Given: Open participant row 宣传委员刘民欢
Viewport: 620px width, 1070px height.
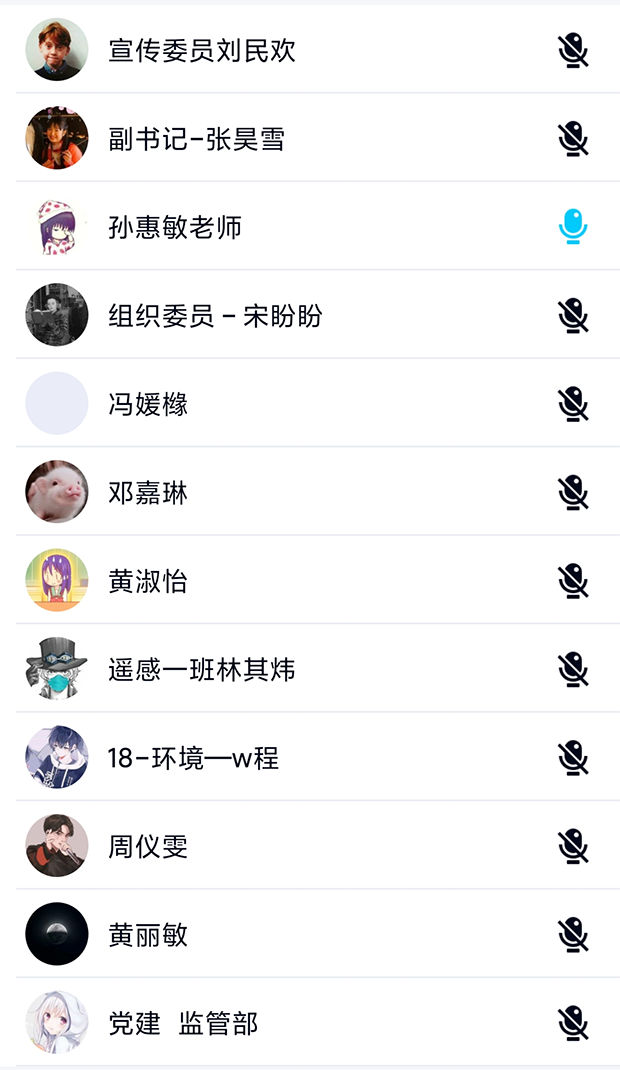Looking at the screenshot, I should pyautogui.click(x=202, y=50).
